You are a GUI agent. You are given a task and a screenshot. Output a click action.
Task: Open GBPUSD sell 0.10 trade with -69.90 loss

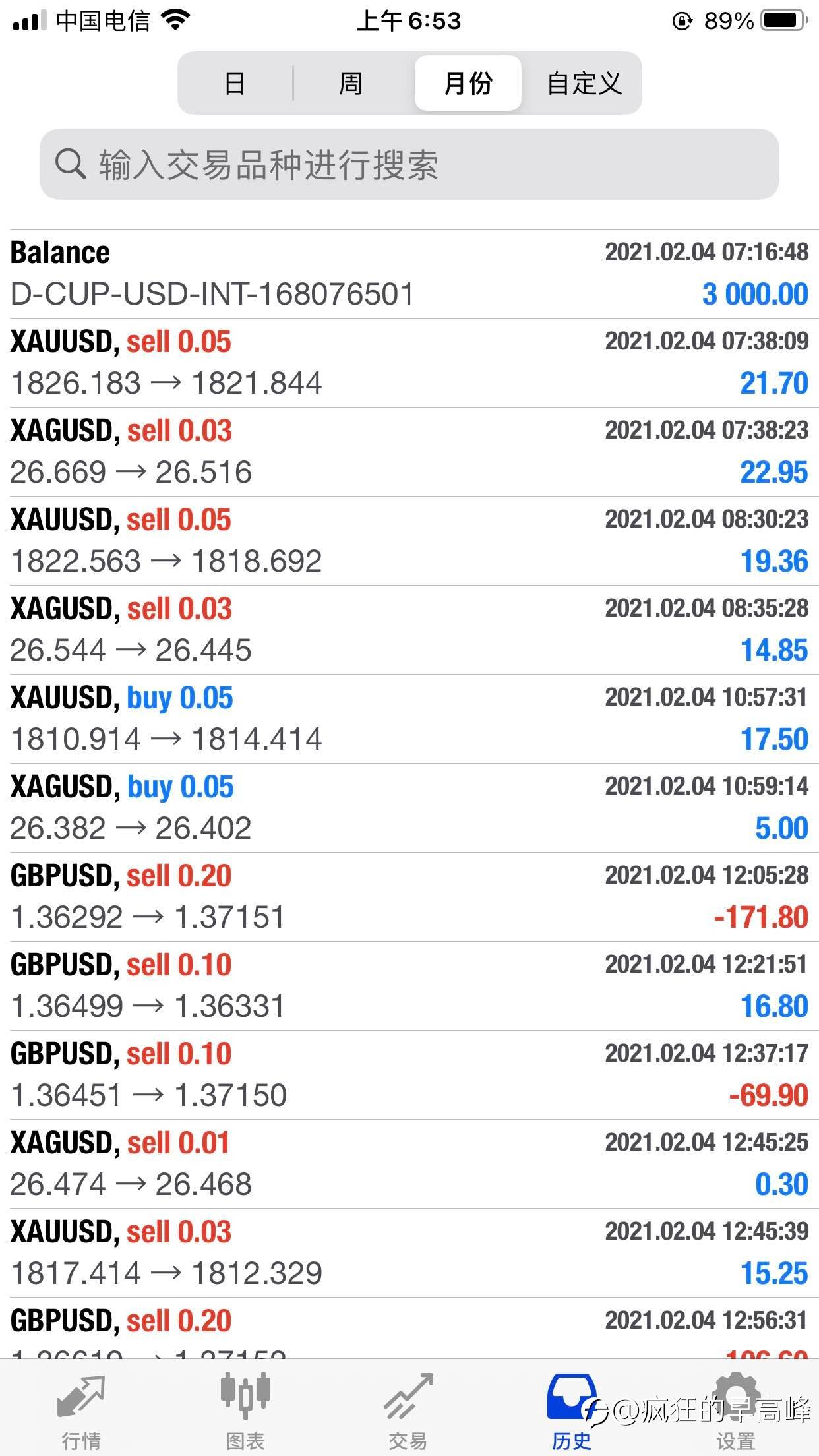coord(409,1075)
